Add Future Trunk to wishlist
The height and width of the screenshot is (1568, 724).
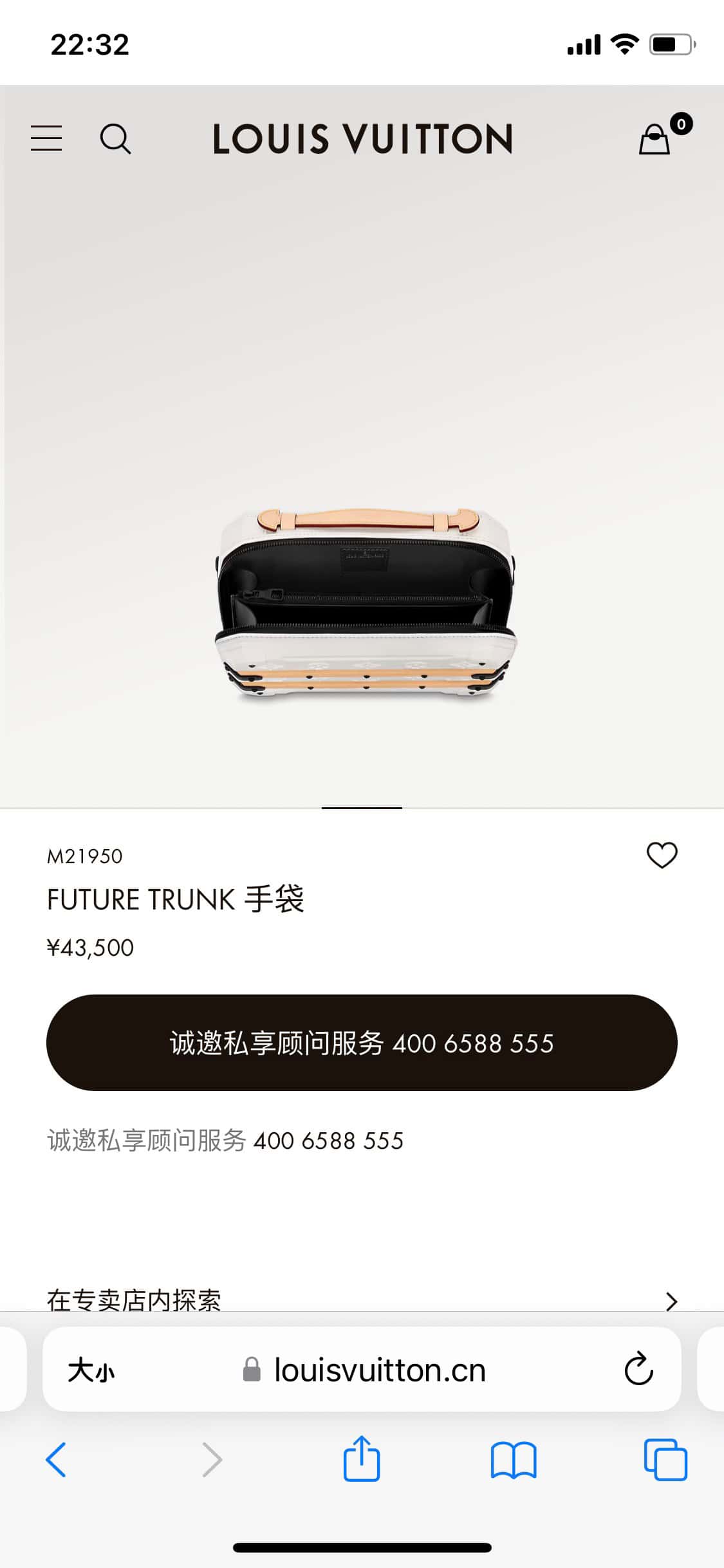tap(662, 855)
